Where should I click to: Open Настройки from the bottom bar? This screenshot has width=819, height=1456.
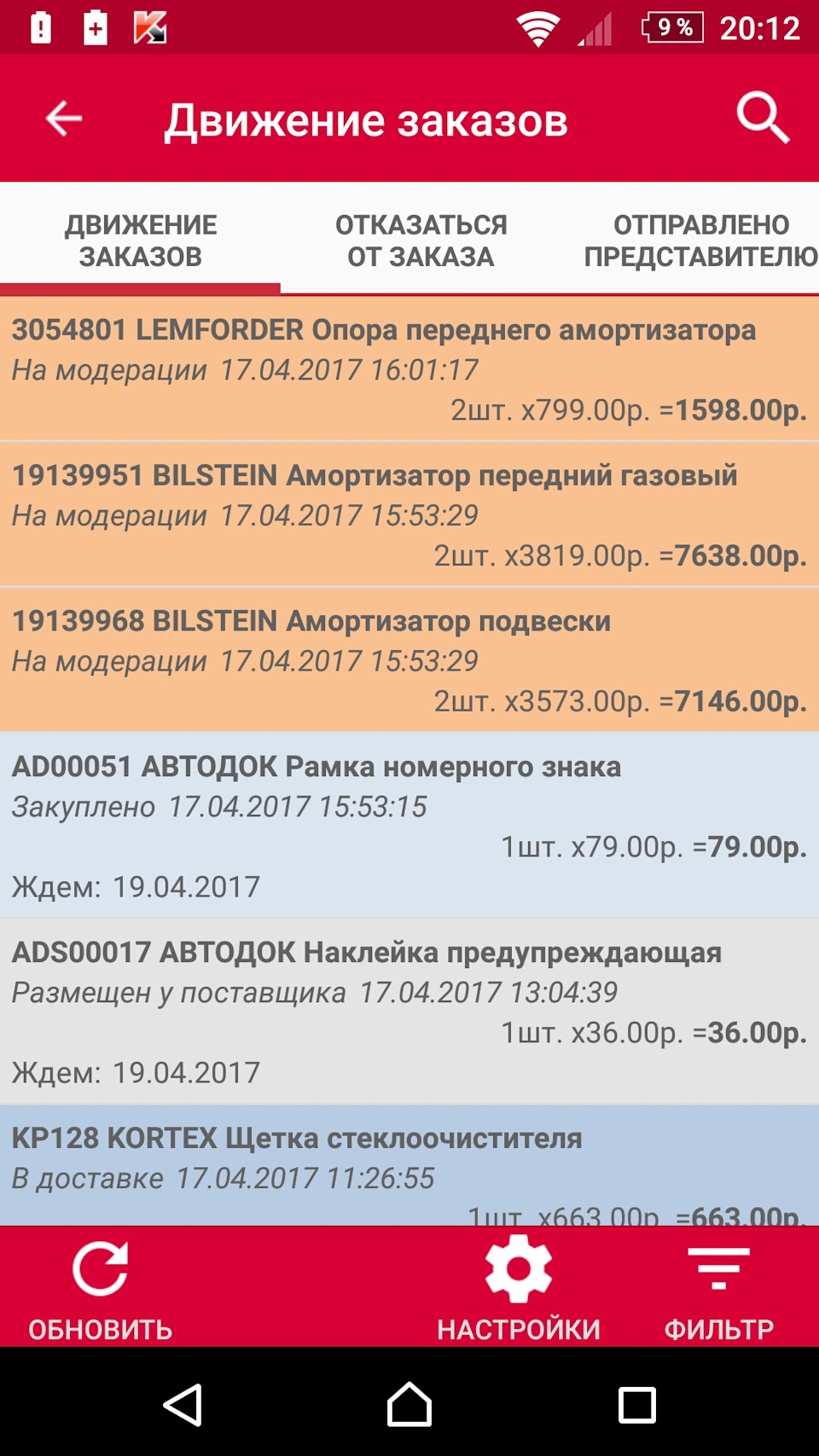[519, 1289]
